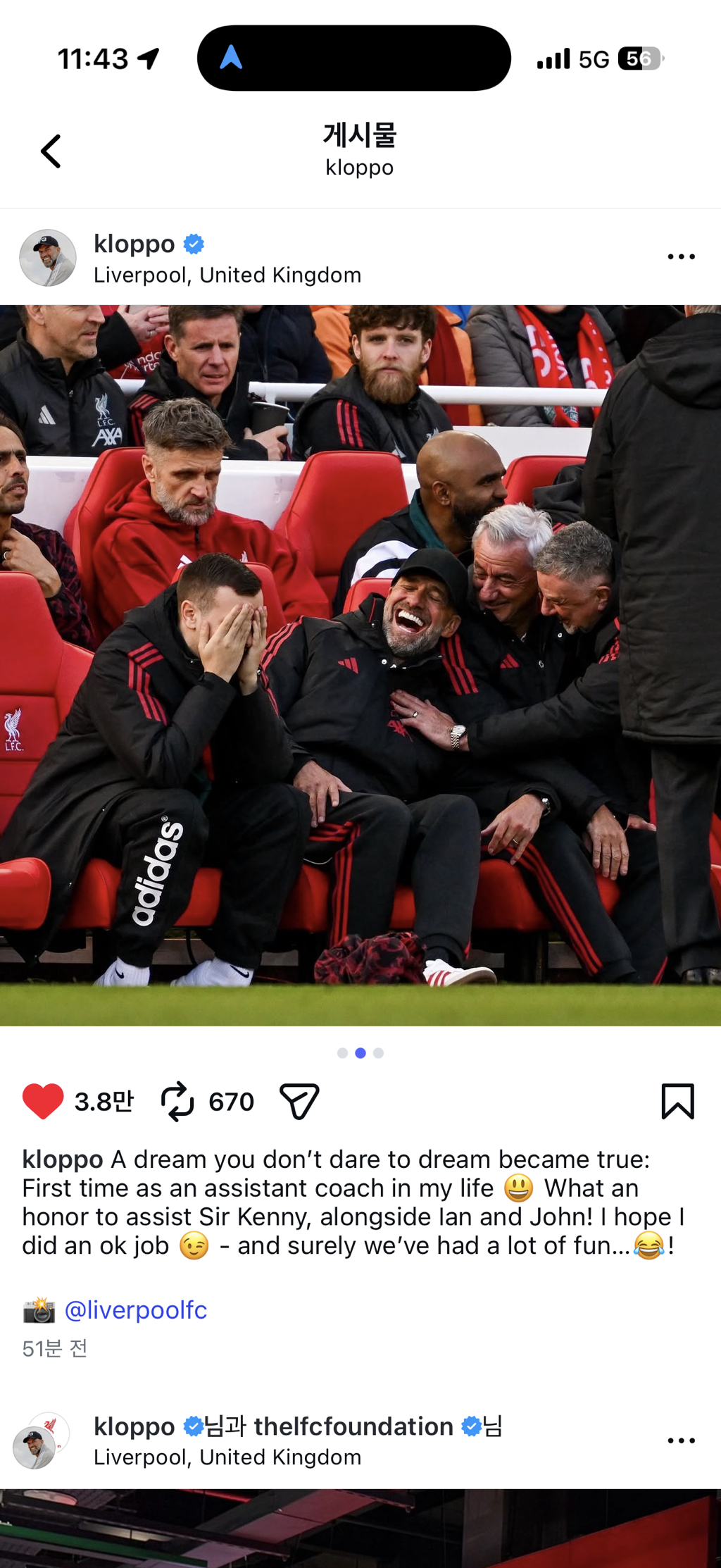Open the first post's three-dot menu
The image size is (721, 1568).
(x=681, y=257)
